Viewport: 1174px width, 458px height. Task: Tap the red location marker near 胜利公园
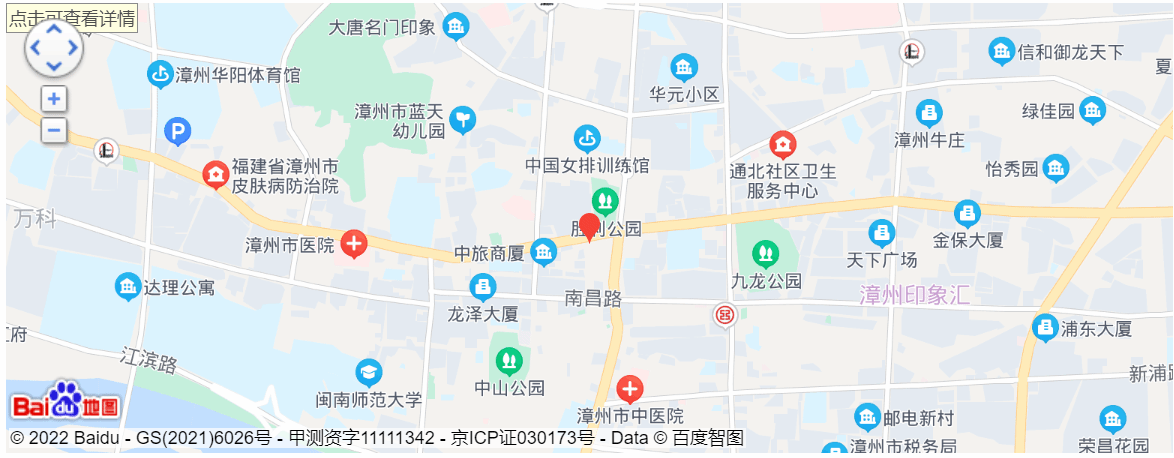click(590, 226)
